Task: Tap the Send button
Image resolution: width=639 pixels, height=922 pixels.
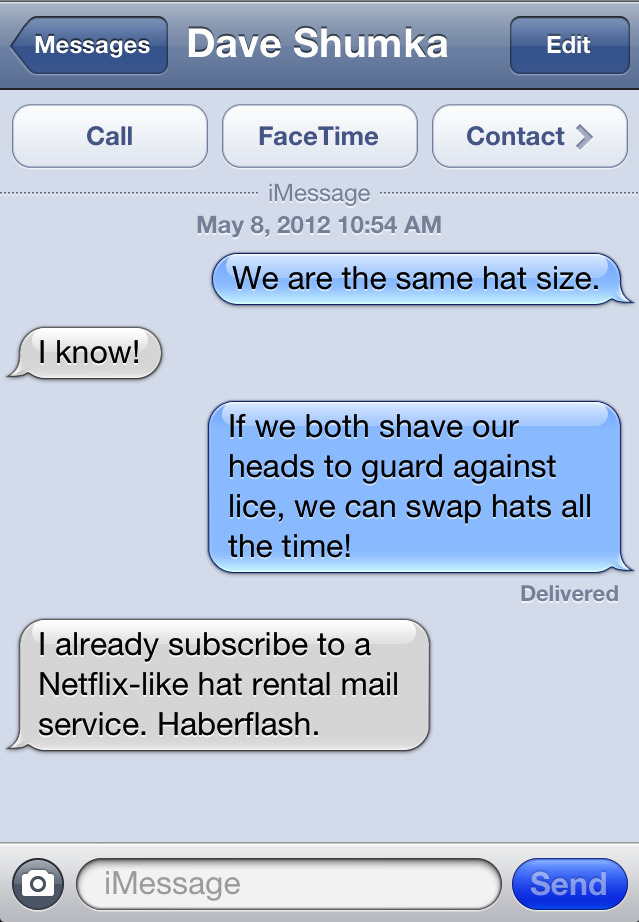Action: (x=568, y=884)
